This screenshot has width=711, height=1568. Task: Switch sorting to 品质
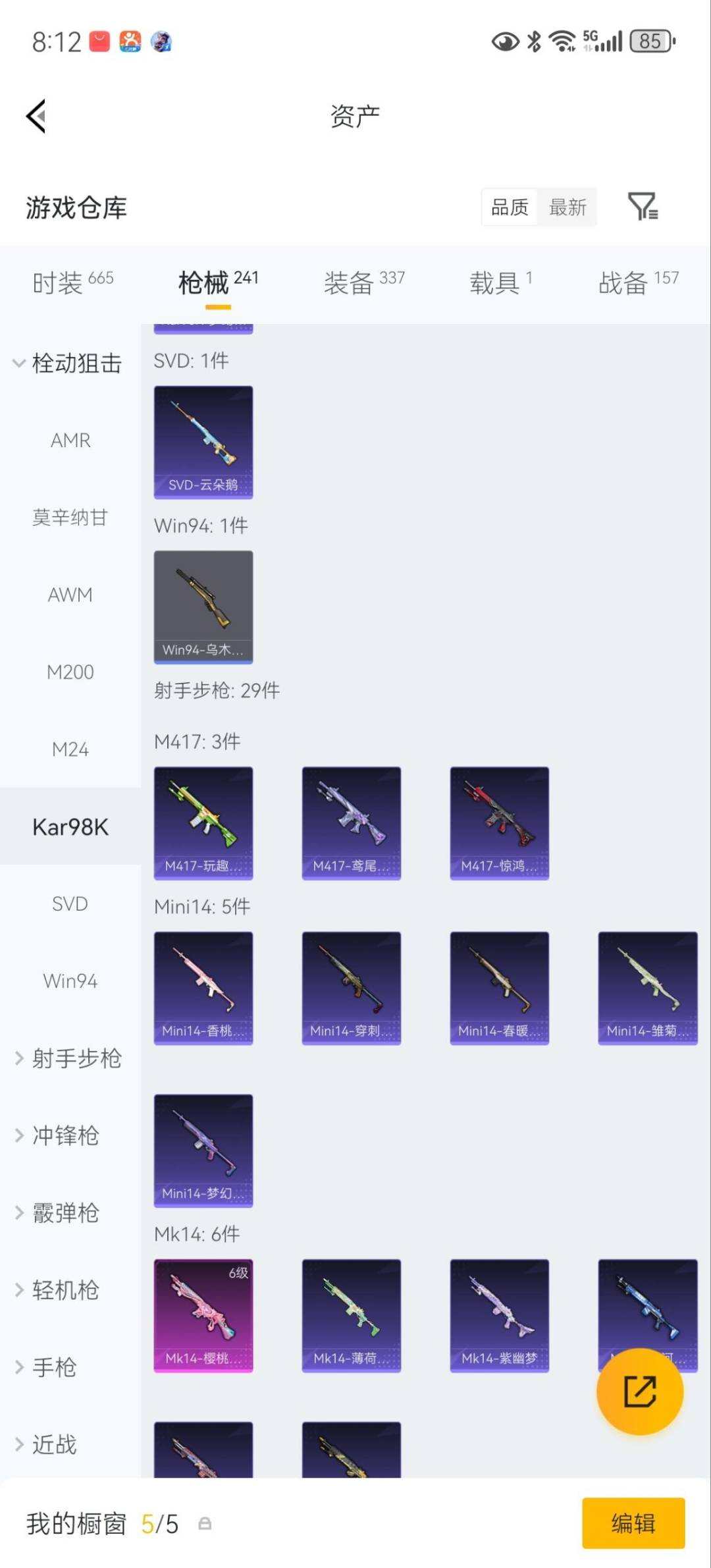[x=508, y=207]
